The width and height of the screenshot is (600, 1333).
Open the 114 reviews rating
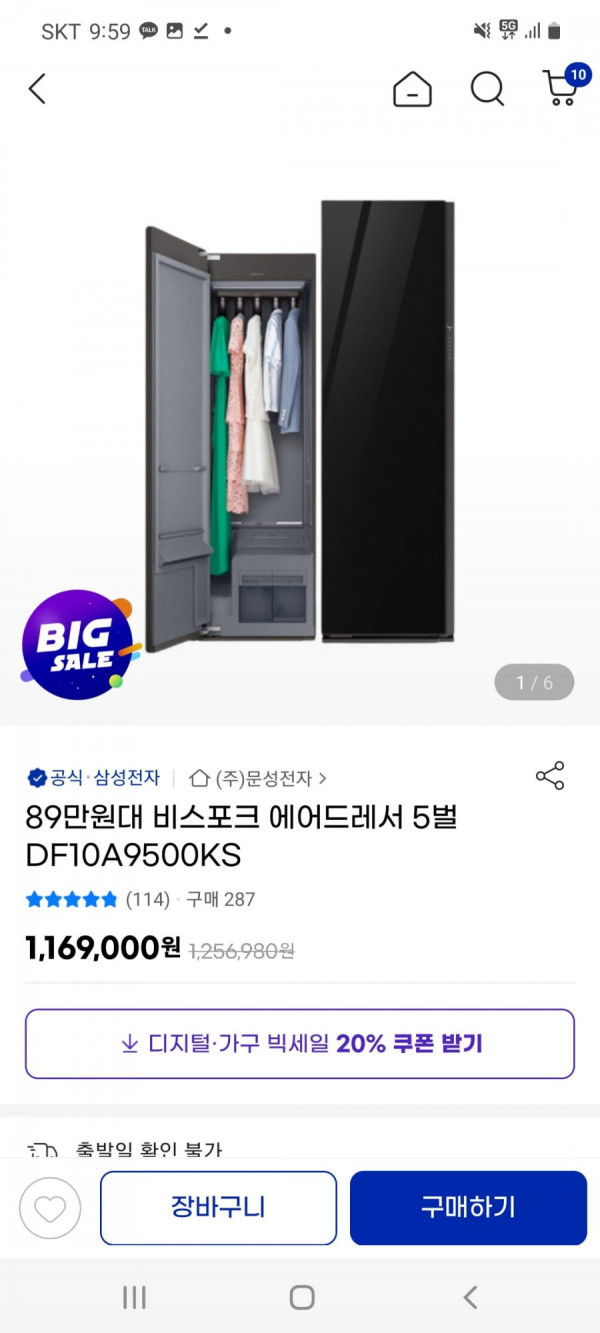[x=98, y=899]
